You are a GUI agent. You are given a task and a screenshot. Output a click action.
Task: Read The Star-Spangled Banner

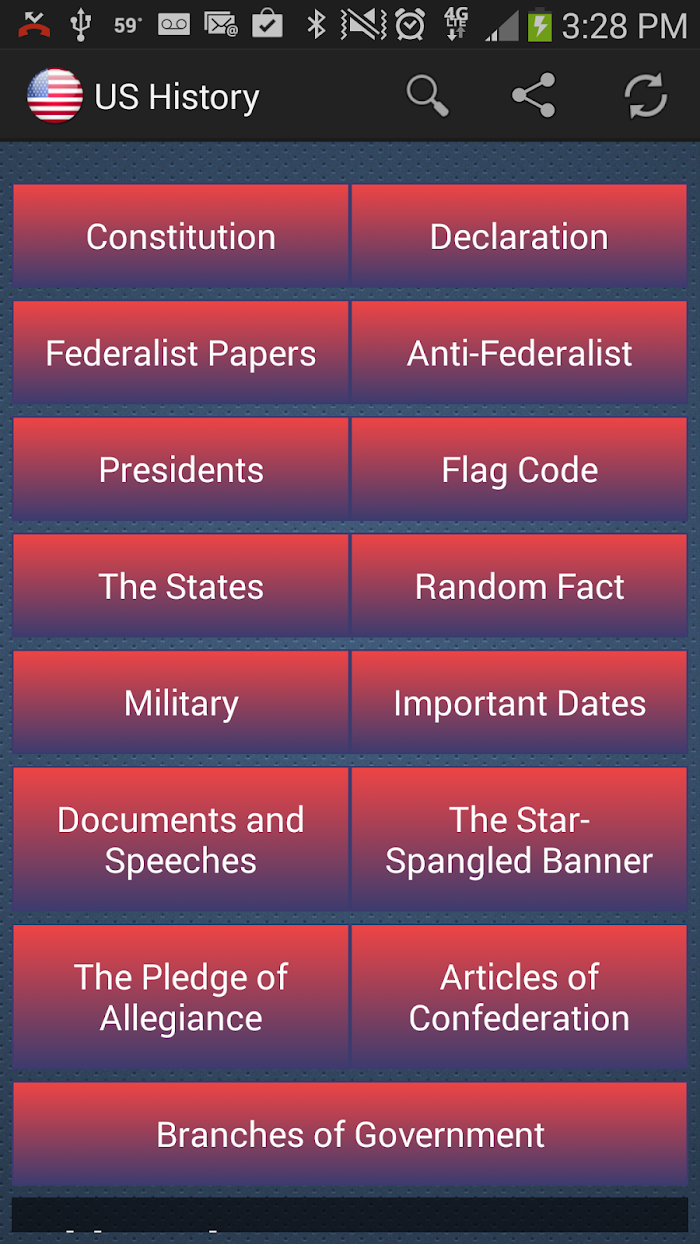(519, 840)
